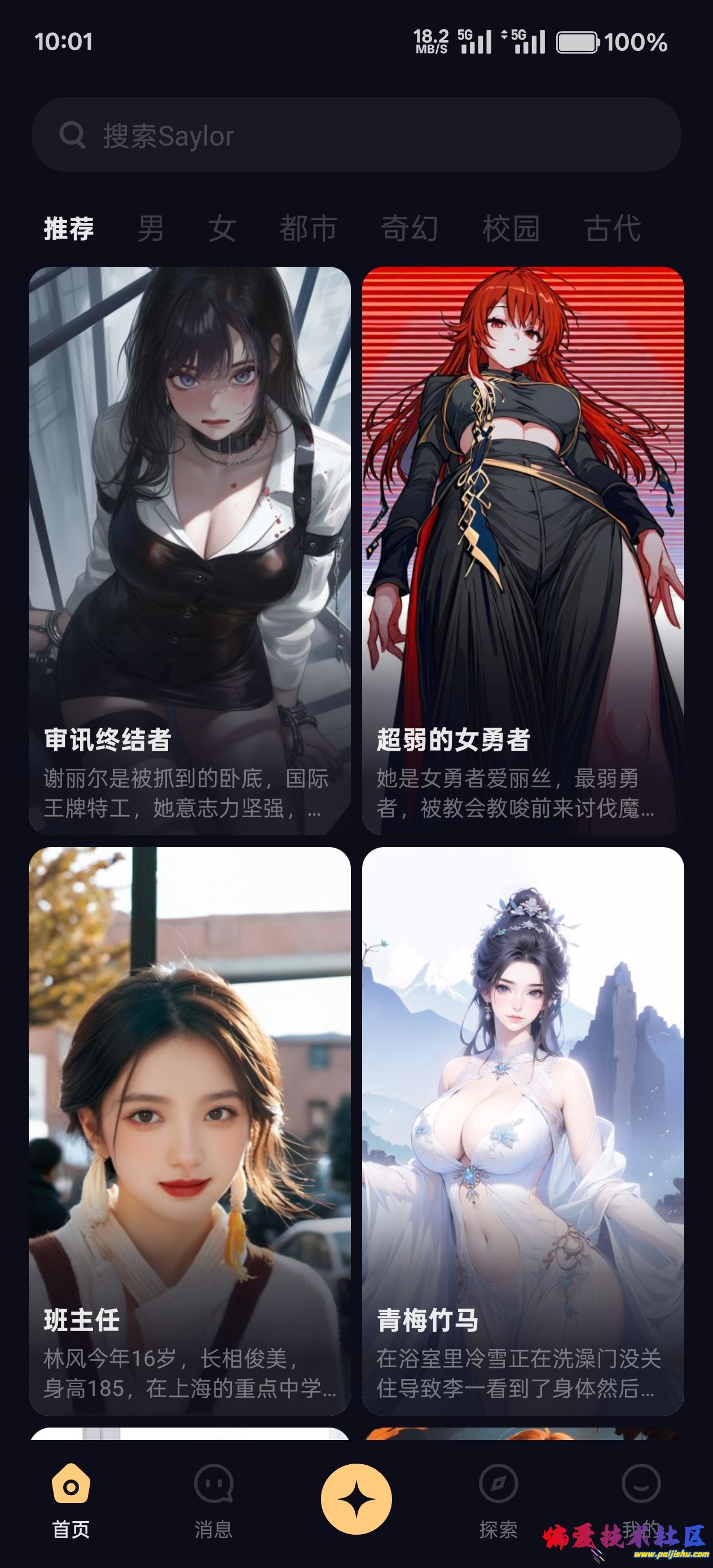The height and width of the screenshot is (1568, 713).
Task: Open the 青梅竹马 character card
Action: [522, 1126]
